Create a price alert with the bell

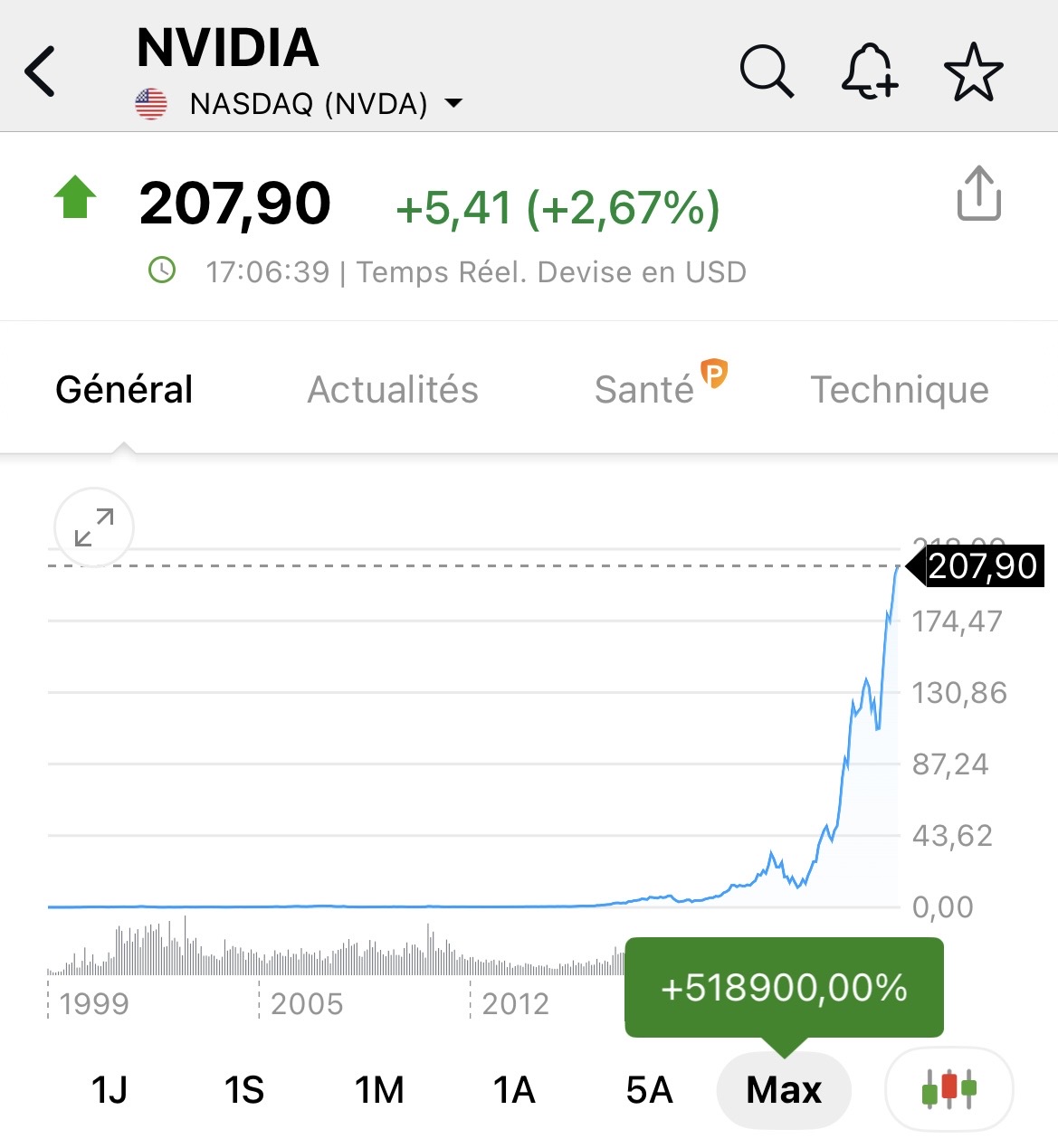pos(869,71)
